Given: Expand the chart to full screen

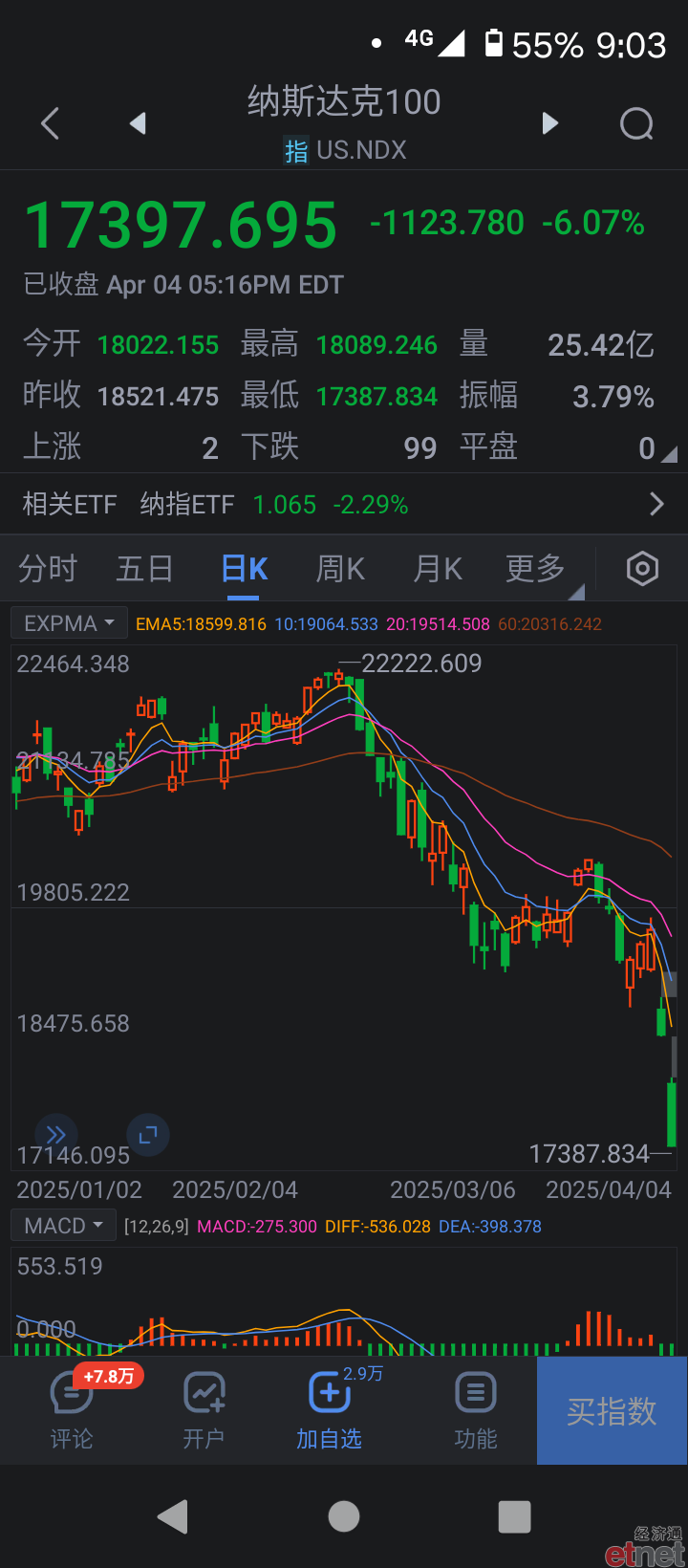Looking at the screenshot, I should tap(148, 1135).
